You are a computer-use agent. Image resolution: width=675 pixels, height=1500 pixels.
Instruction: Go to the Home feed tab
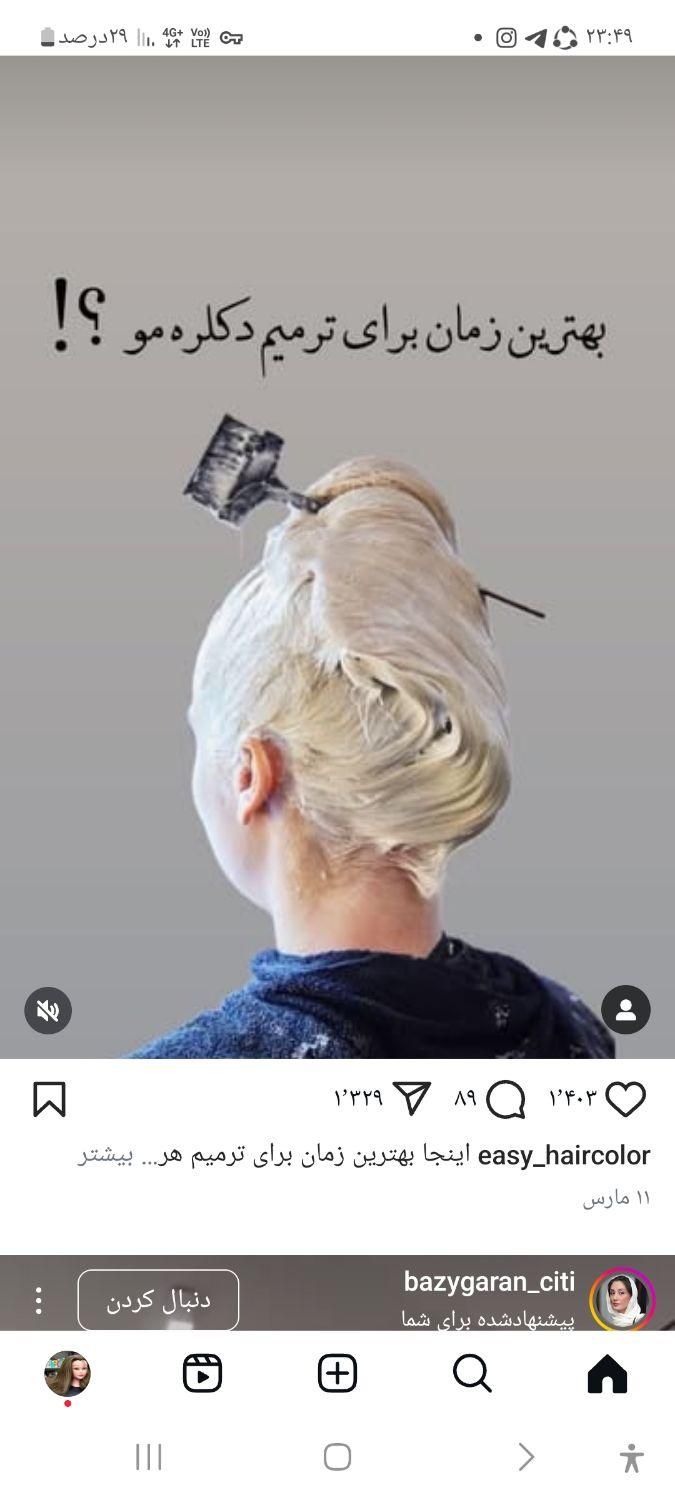click(607, 1374)
